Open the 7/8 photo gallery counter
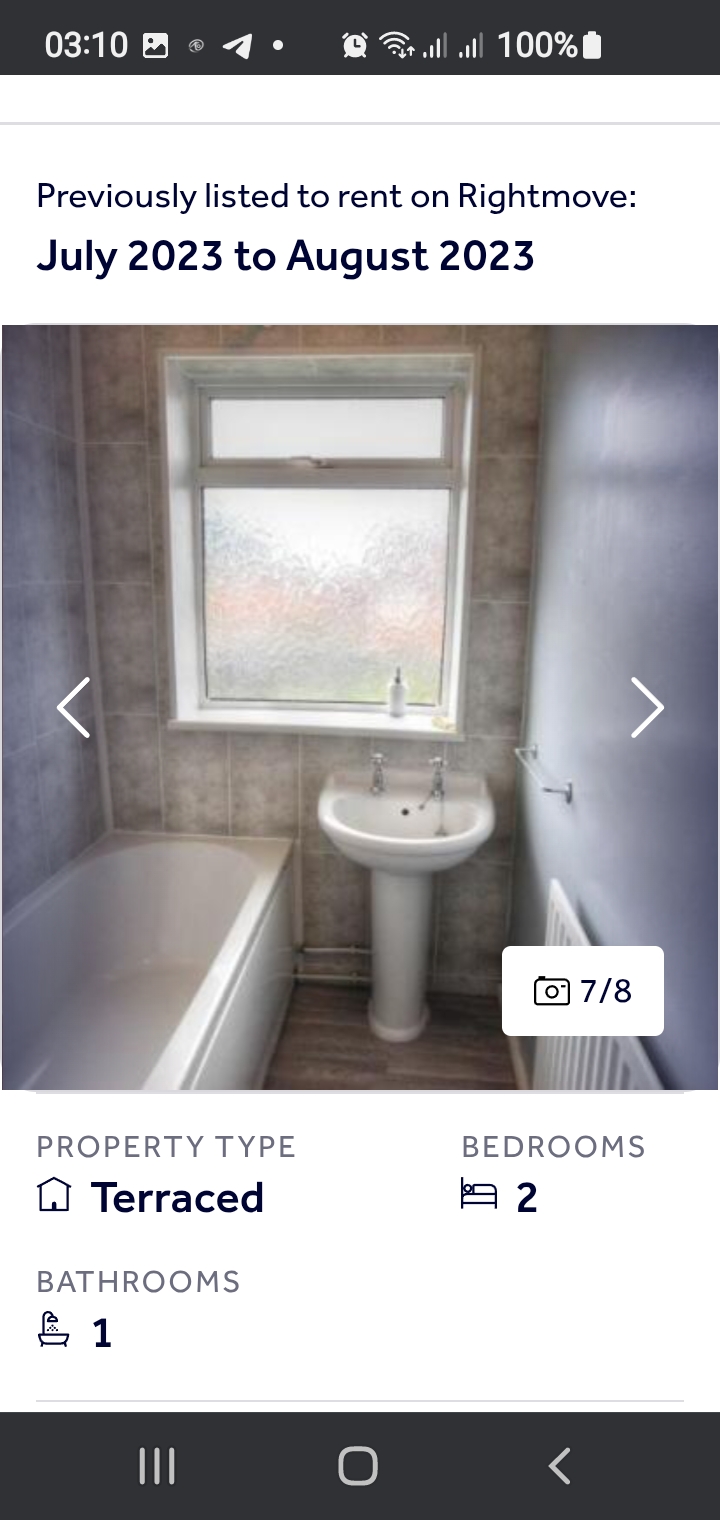Viewport: 720px width, 1520px height. tap(583, 990)
